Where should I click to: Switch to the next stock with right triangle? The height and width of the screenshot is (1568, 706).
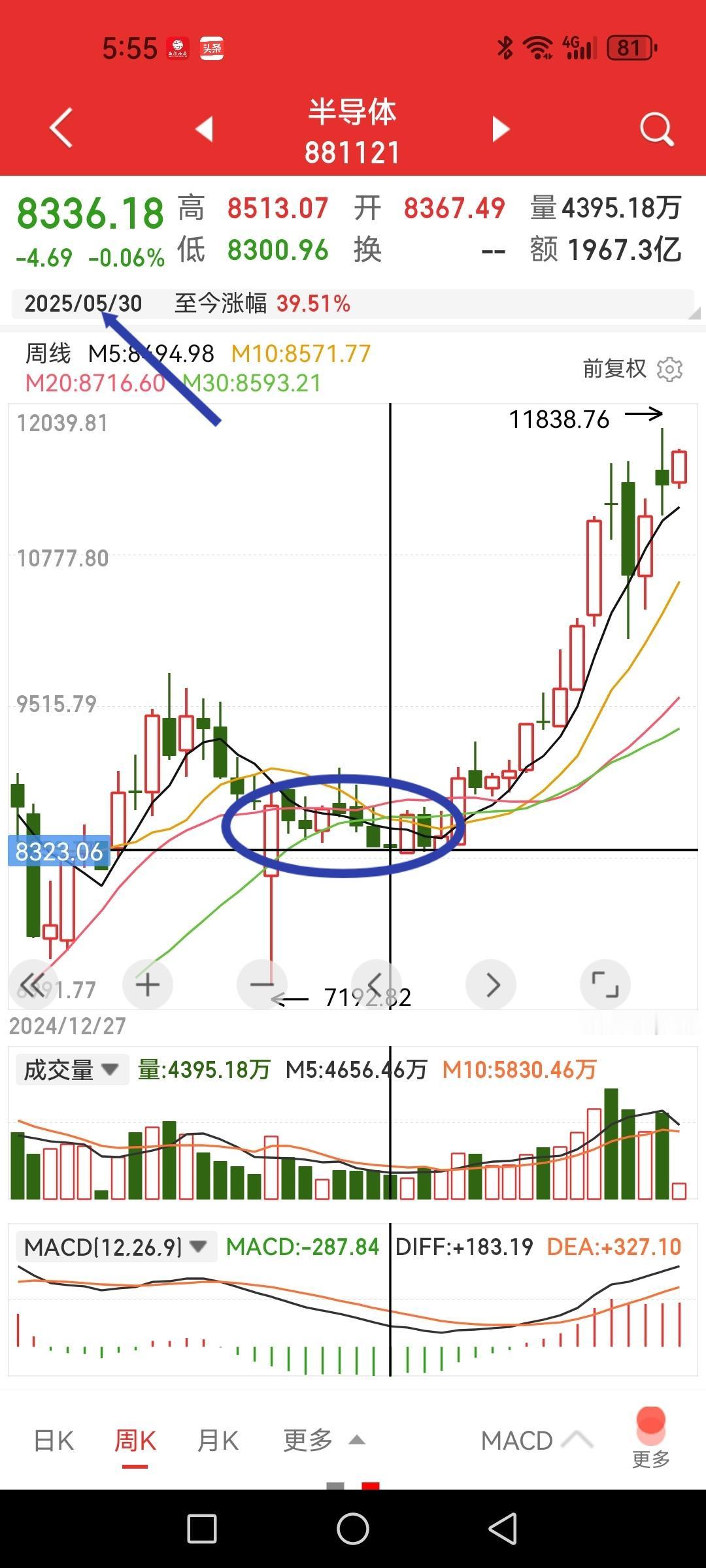501,129
